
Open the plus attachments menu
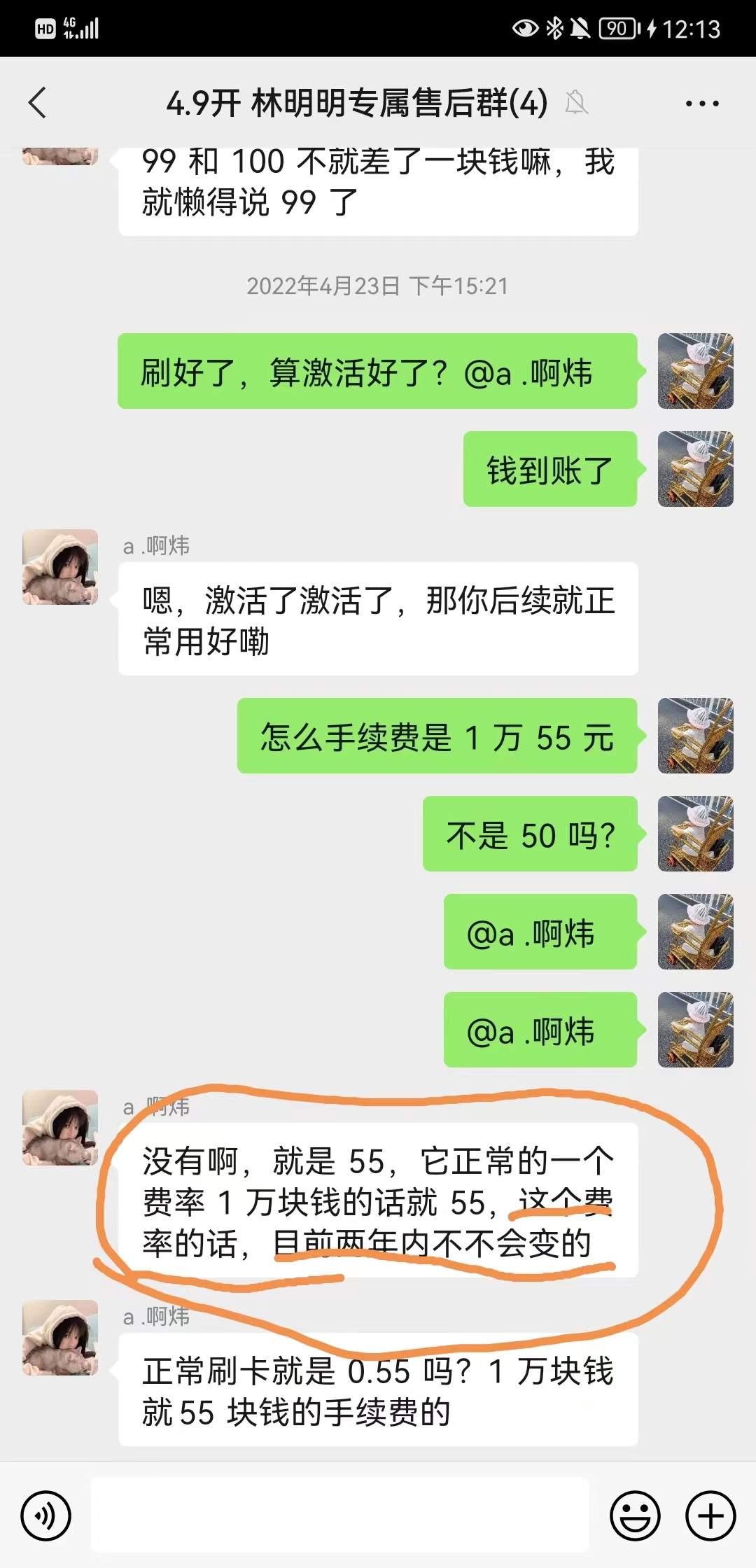710,1516
